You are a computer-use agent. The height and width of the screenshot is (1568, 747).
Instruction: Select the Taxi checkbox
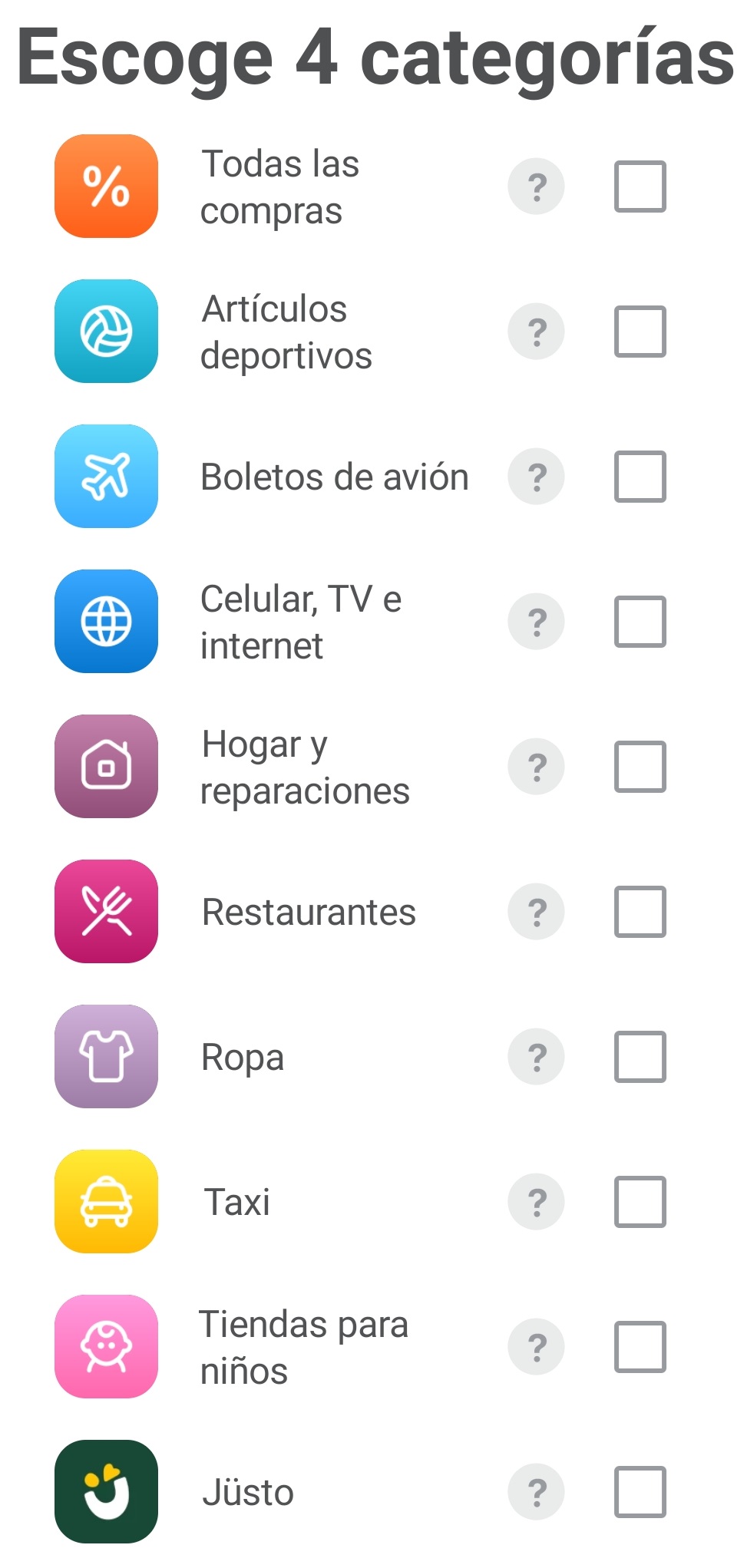[x=640, y=1202]
